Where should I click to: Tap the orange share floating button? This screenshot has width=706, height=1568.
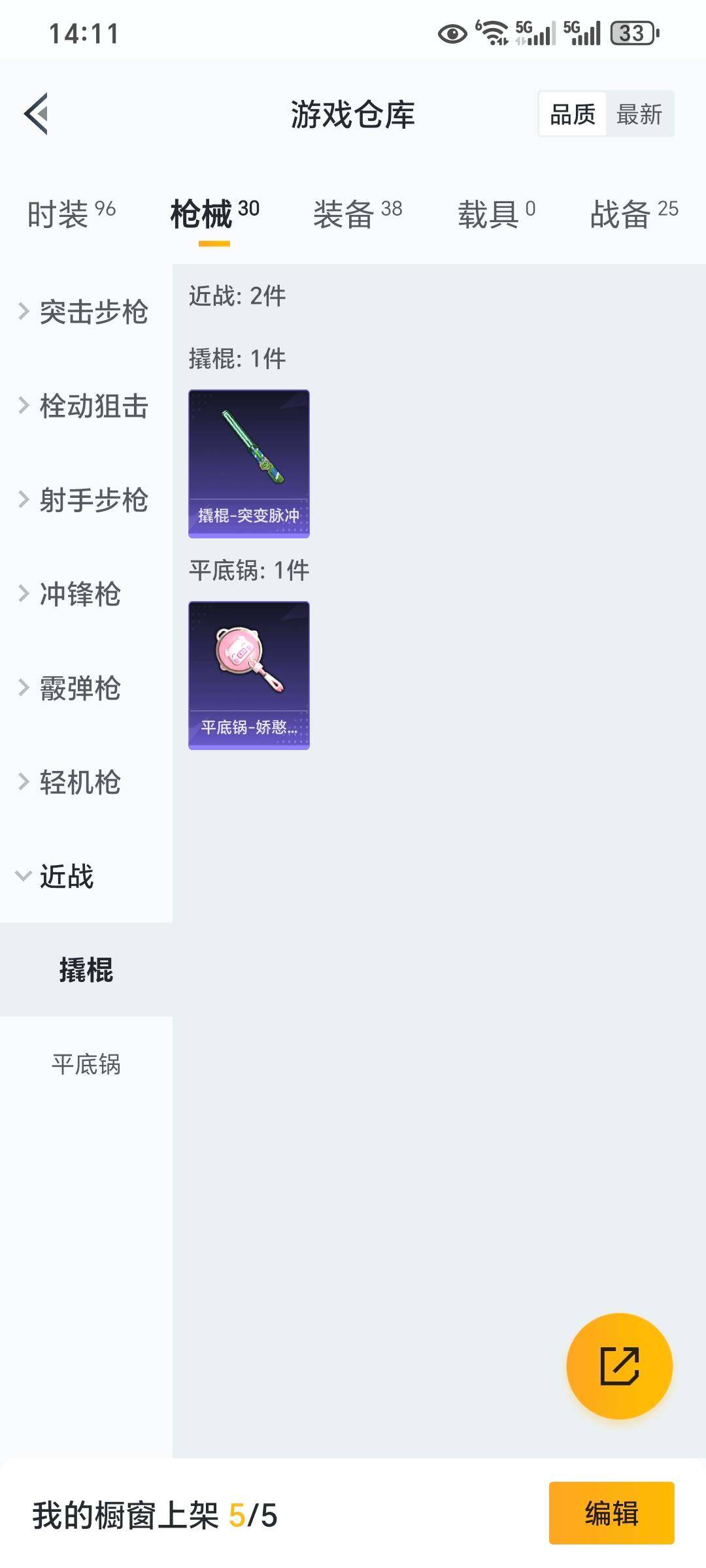619,1366
